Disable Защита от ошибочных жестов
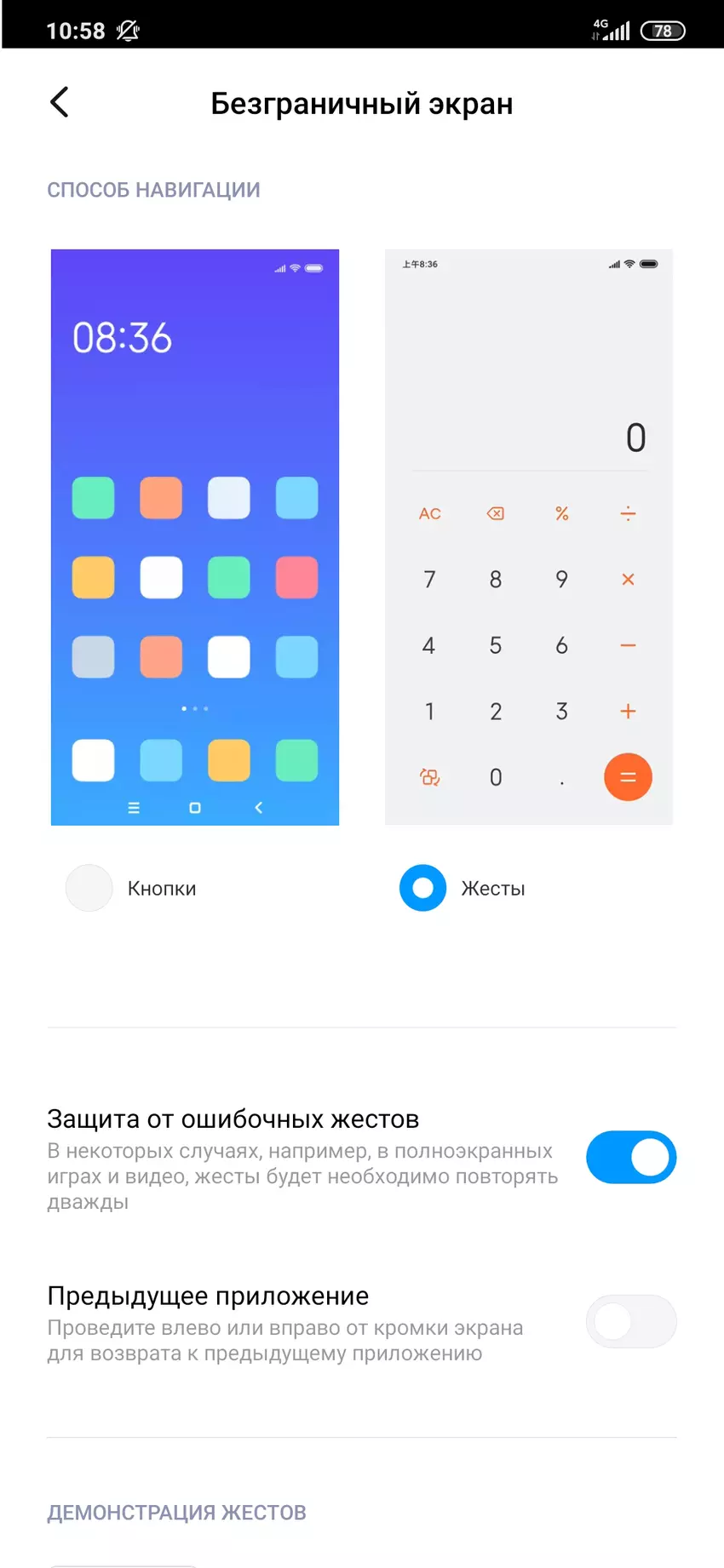This screenshot has width=724, height=1568. click(630, 1158)
